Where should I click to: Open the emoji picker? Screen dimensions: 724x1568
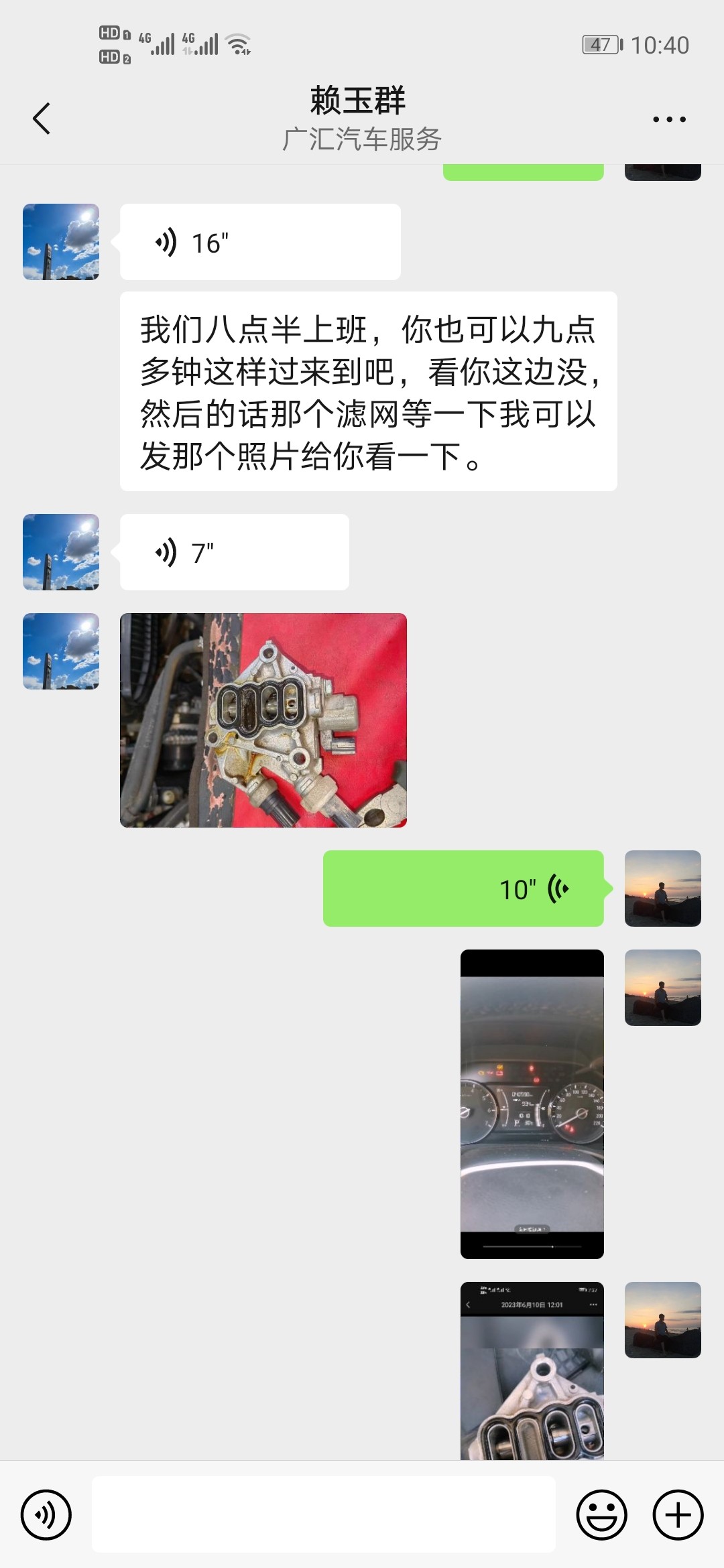(x=601, y=1515)
